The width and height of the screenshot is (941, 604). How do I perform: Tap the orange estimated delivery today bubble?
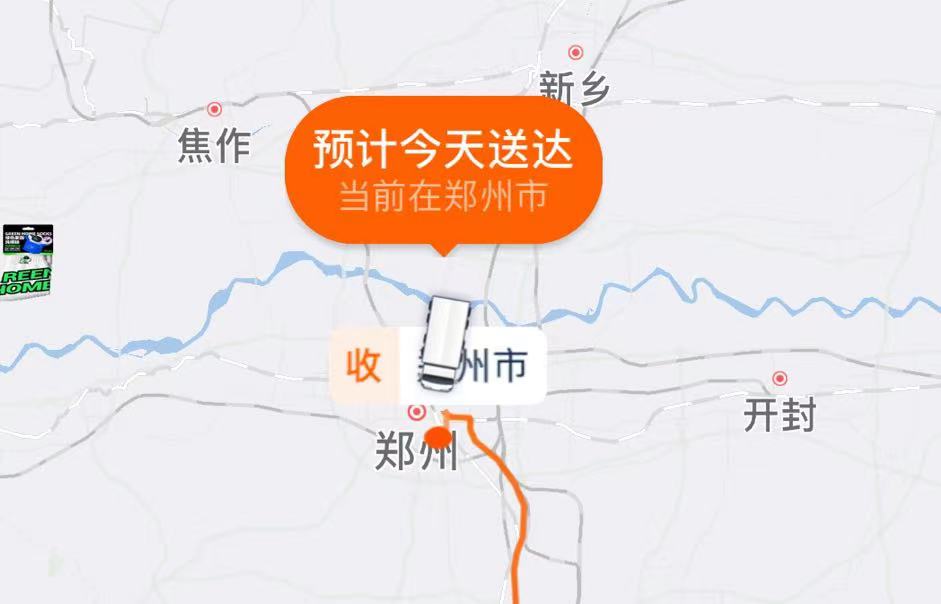[x=443, y=170]
